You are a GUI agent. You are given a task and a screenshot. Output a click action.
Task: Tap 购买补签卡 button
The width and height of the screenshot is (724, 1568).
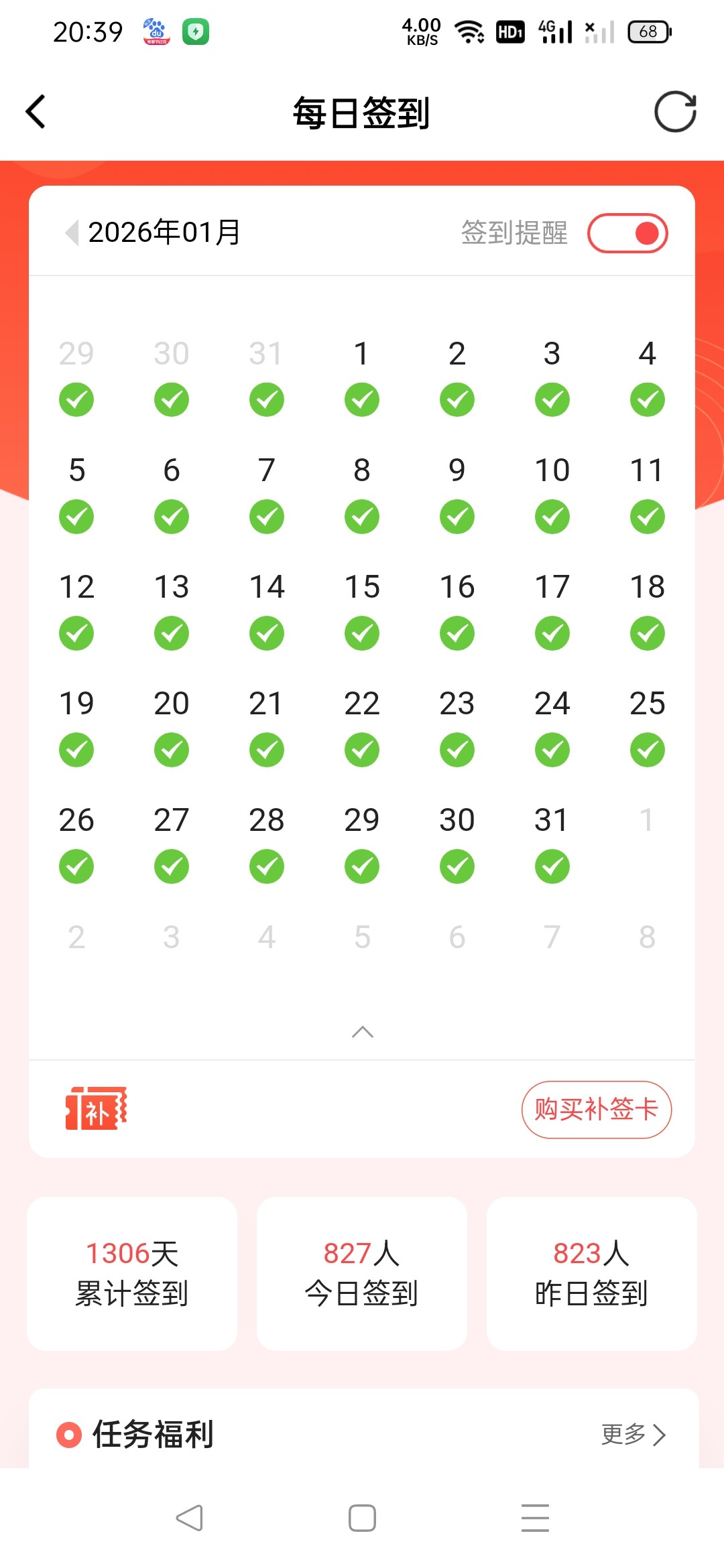(596, 1109)
